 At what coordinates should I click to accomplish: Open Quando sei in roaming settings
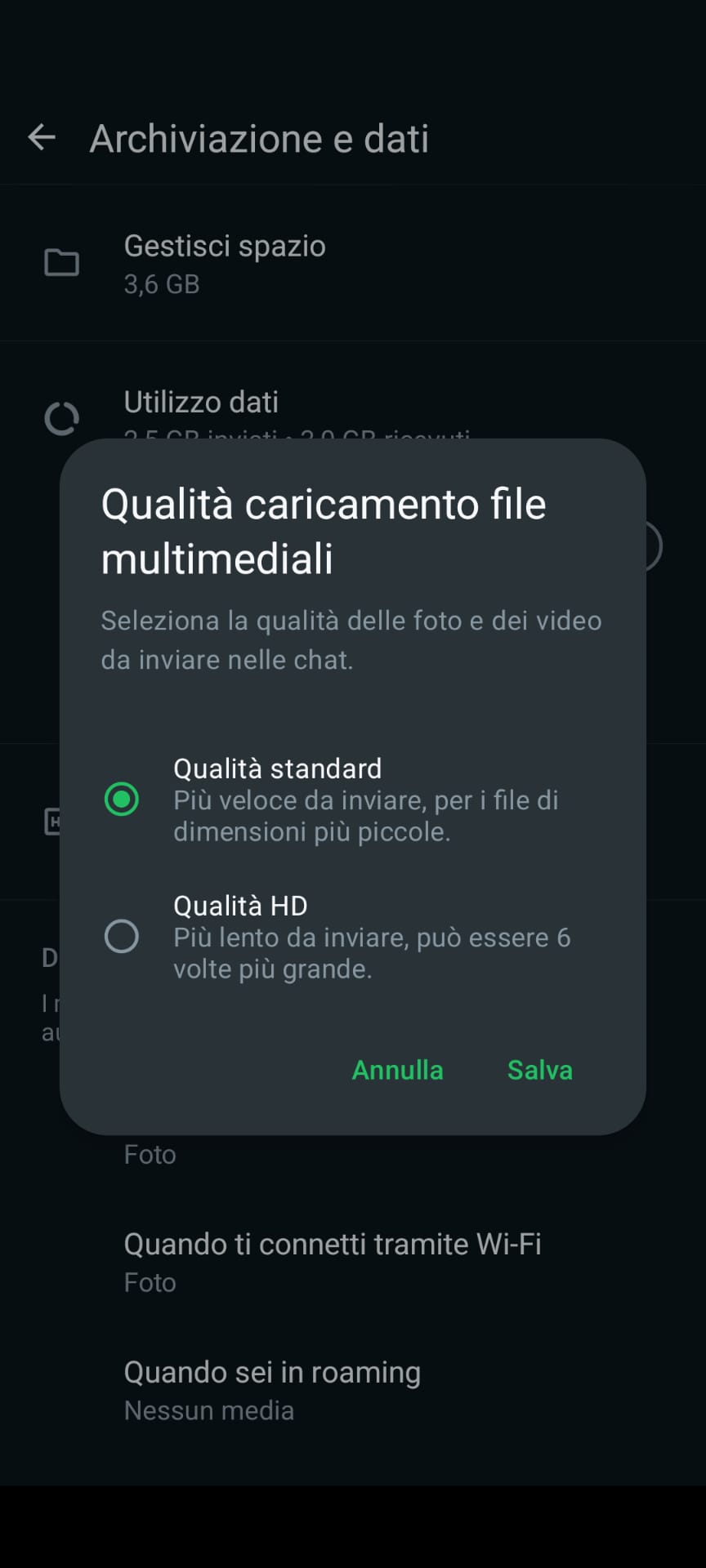[x=271, y=1372]
